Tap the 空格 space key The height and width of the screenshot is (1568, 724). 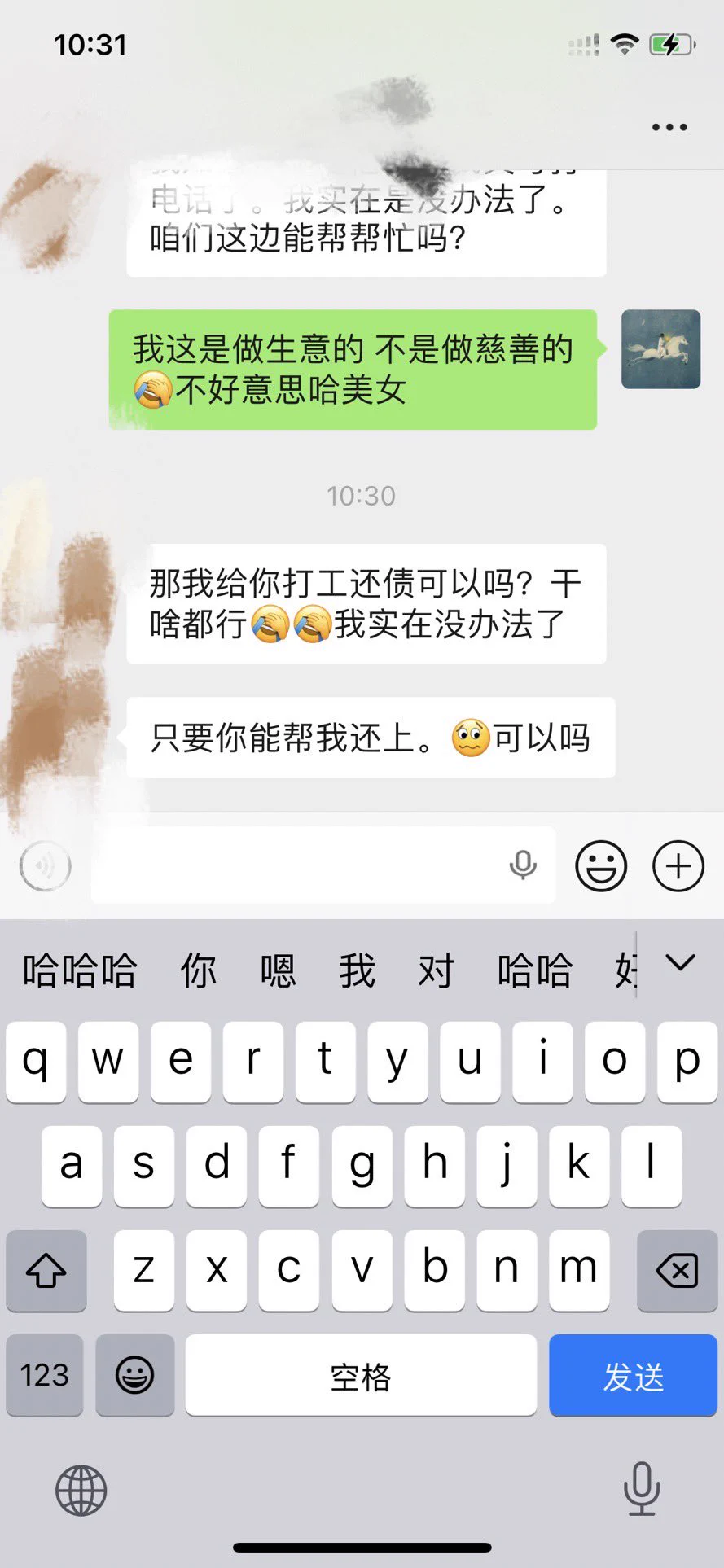click(361, 1376)
